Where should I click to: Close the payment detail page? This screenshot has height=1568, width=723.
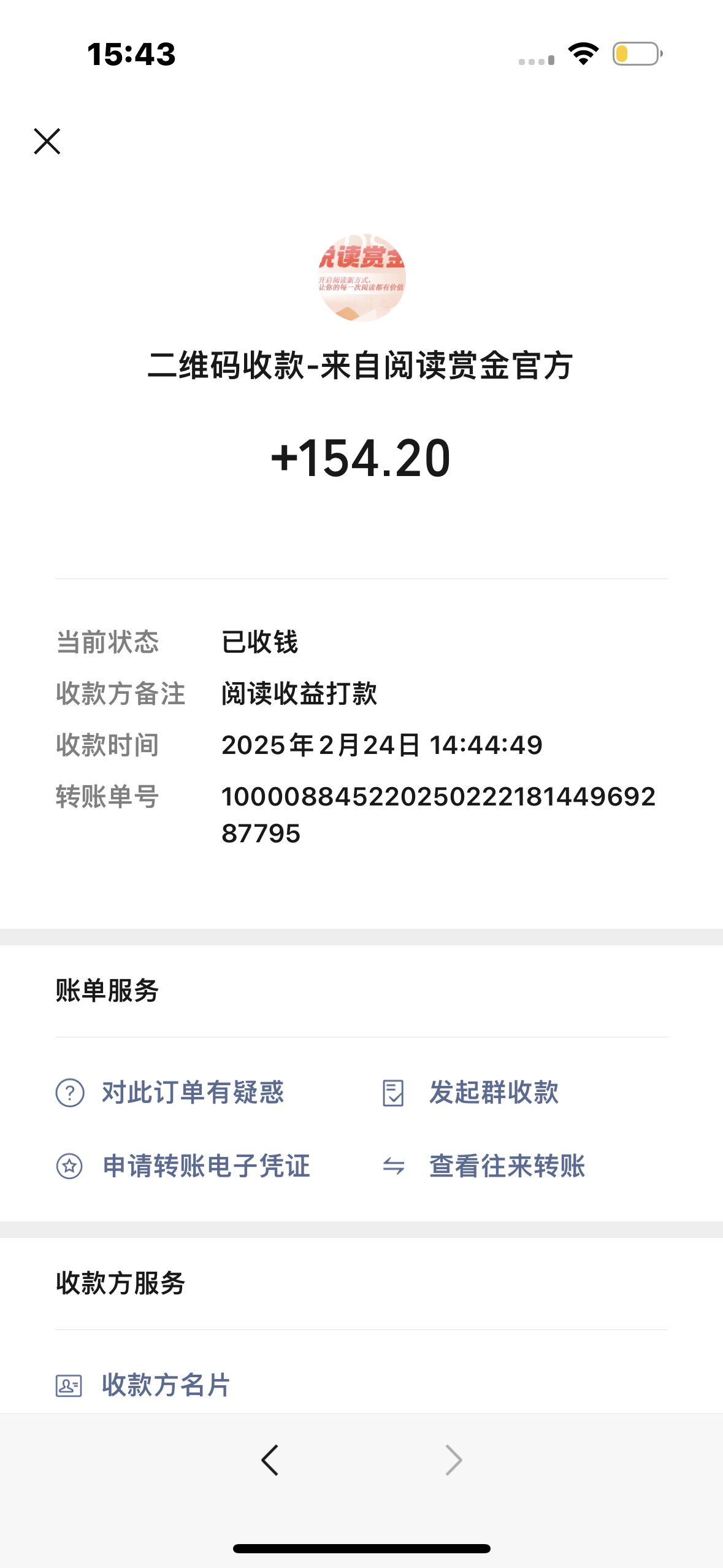pyautogui.click(x=47, y=141)
